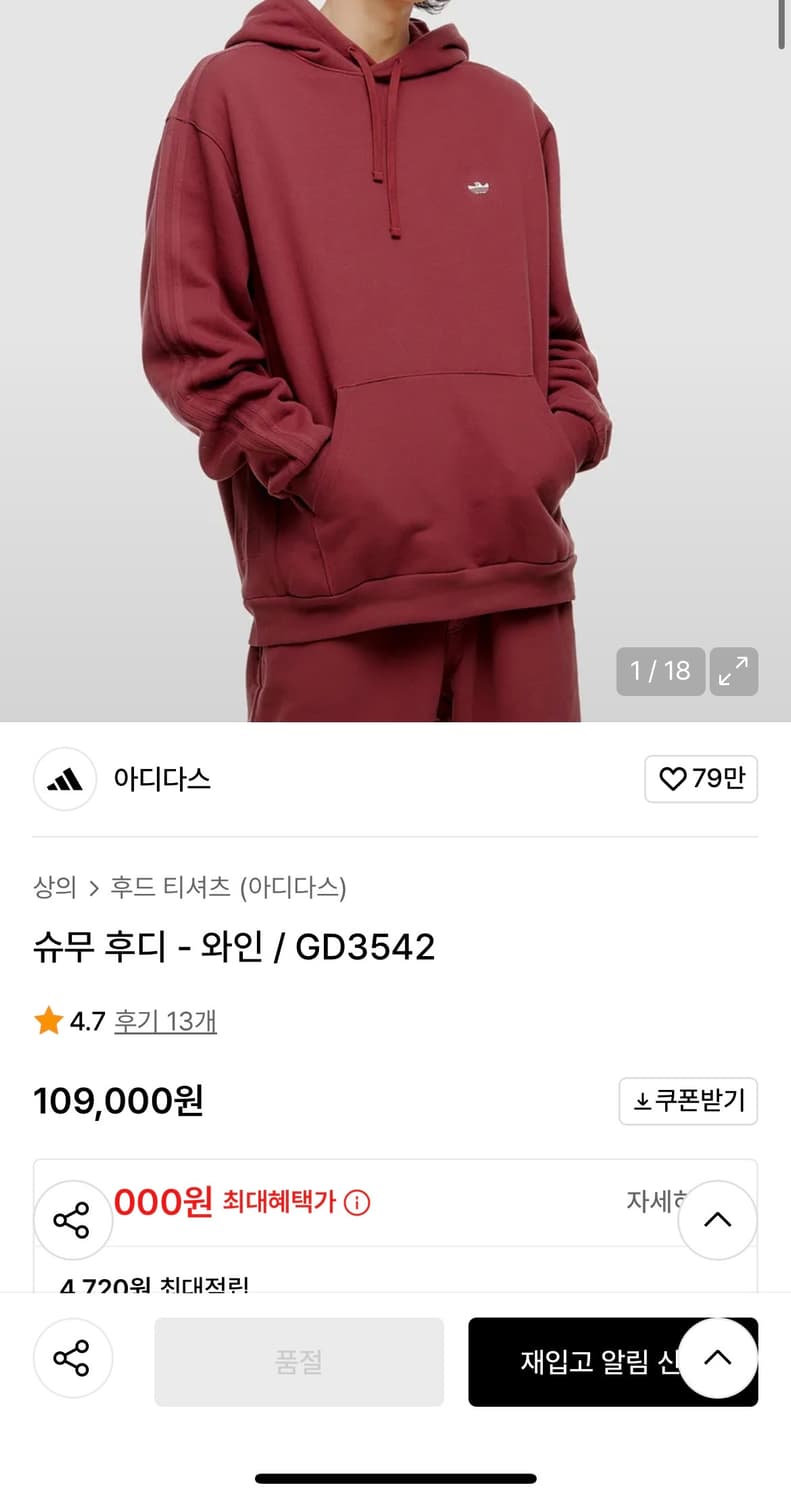The image size is (791, 1500).
Task: Collapse the 최대혜택가 benefits panel
Action: pos(717,1219)
